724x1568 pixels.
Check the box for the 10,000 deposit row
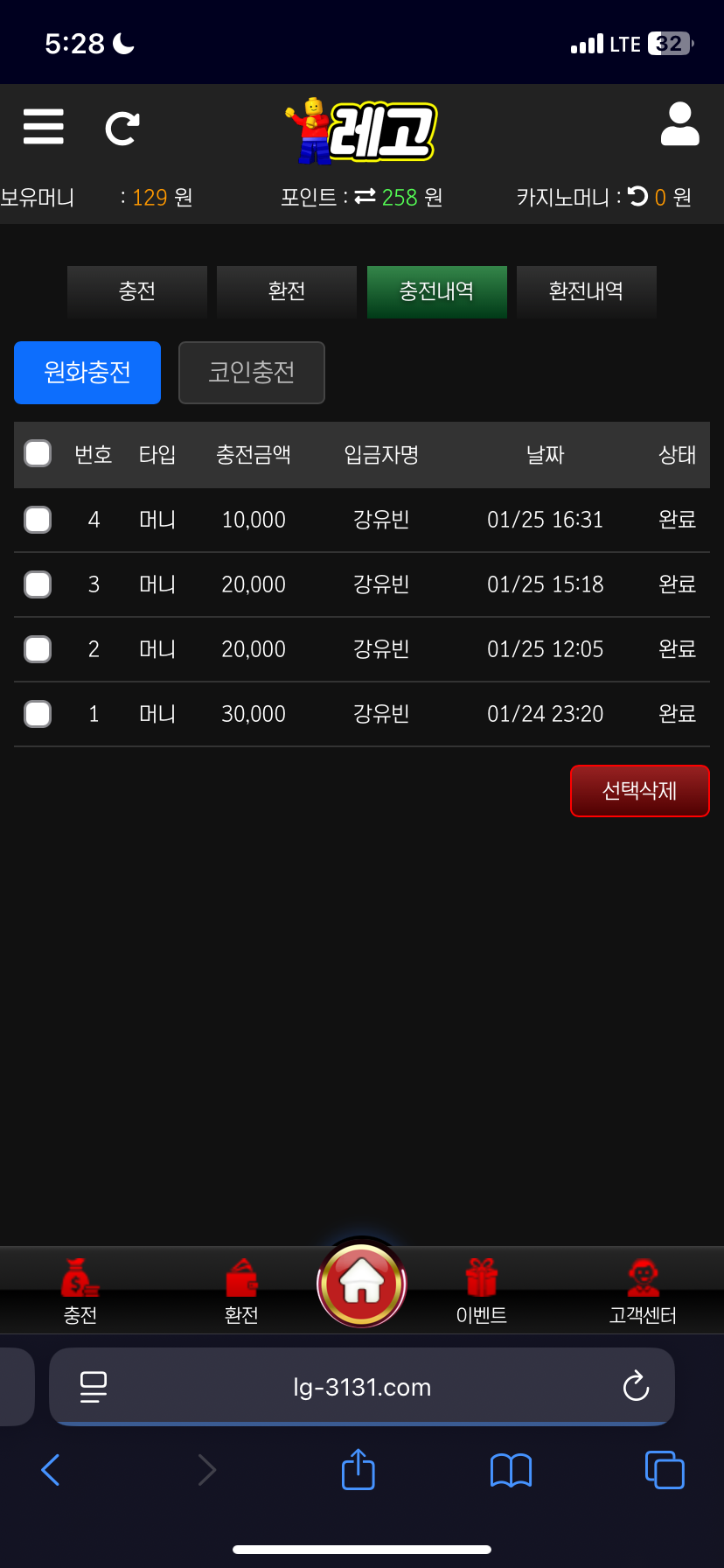point(38,520)
